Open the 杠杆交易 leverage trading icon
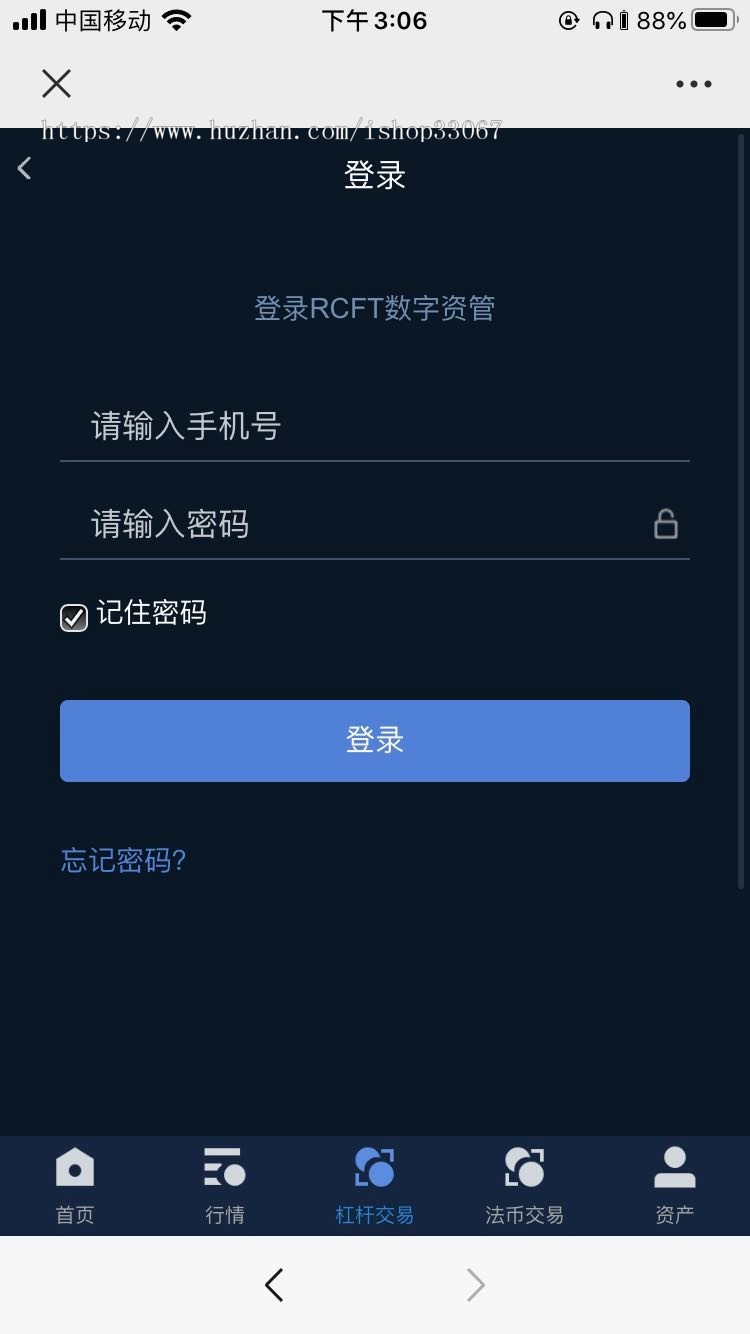750x1334 pixels. point(374,1166)
